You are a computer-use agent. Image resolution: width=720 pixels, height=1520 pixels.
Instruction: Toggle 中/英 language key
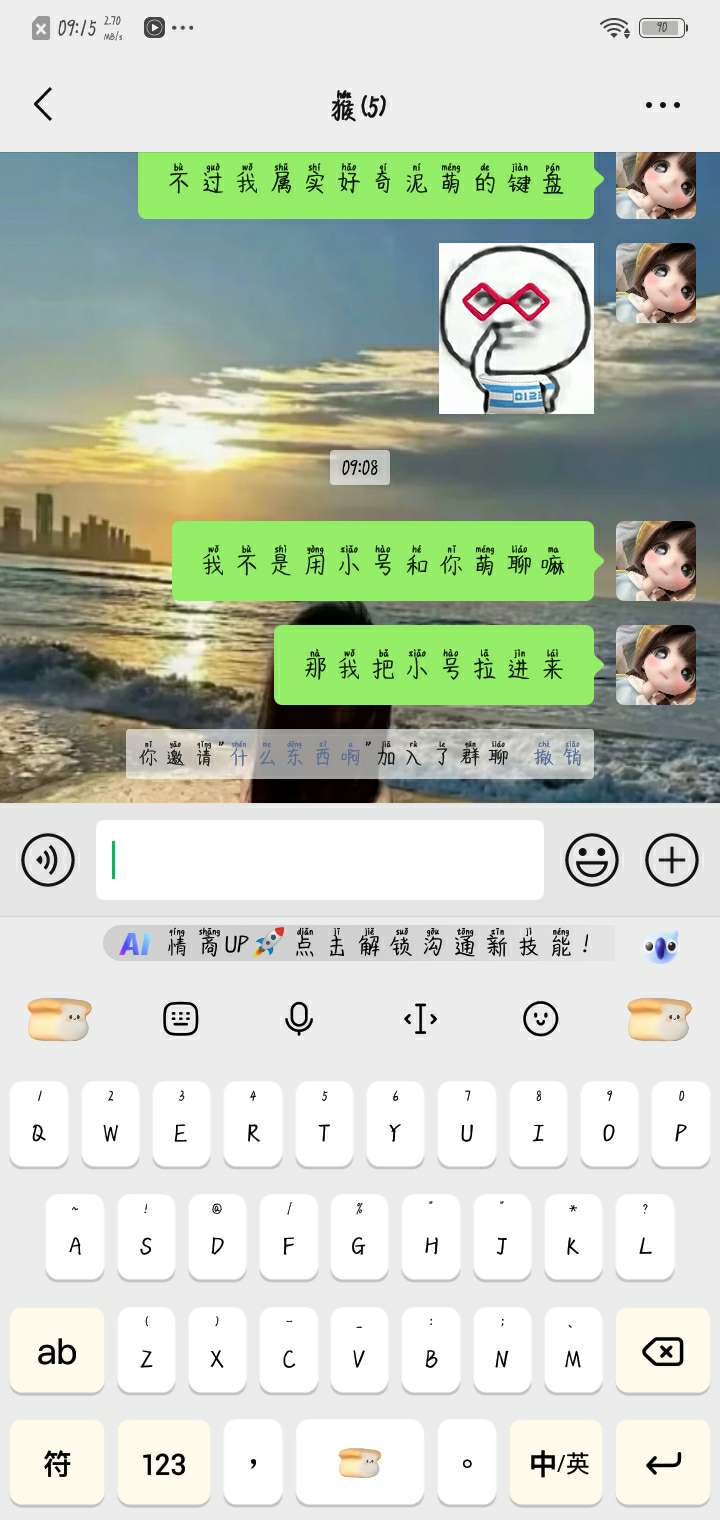point(558,1464)
